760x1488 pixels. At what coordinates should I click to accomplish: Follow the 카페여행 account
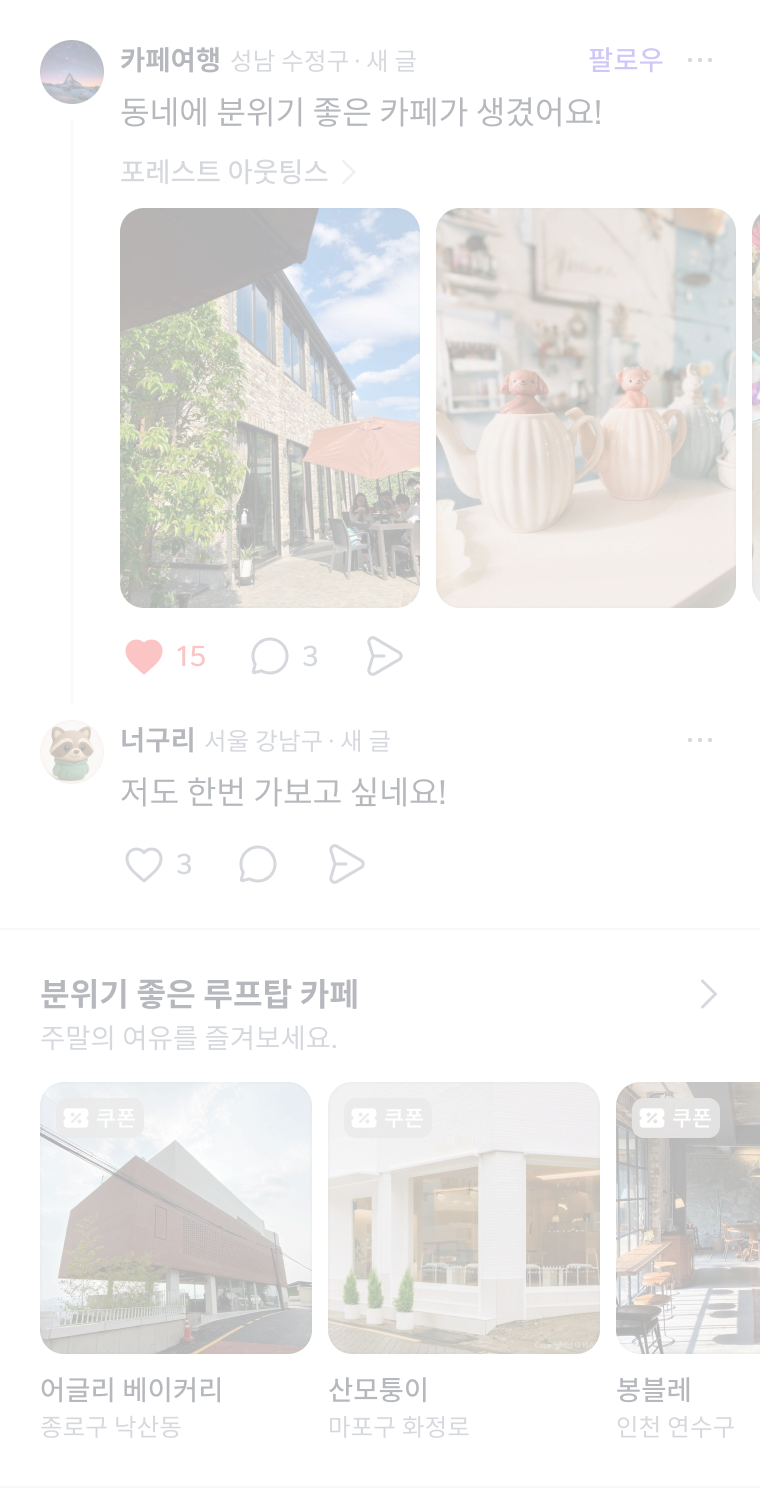625,60
